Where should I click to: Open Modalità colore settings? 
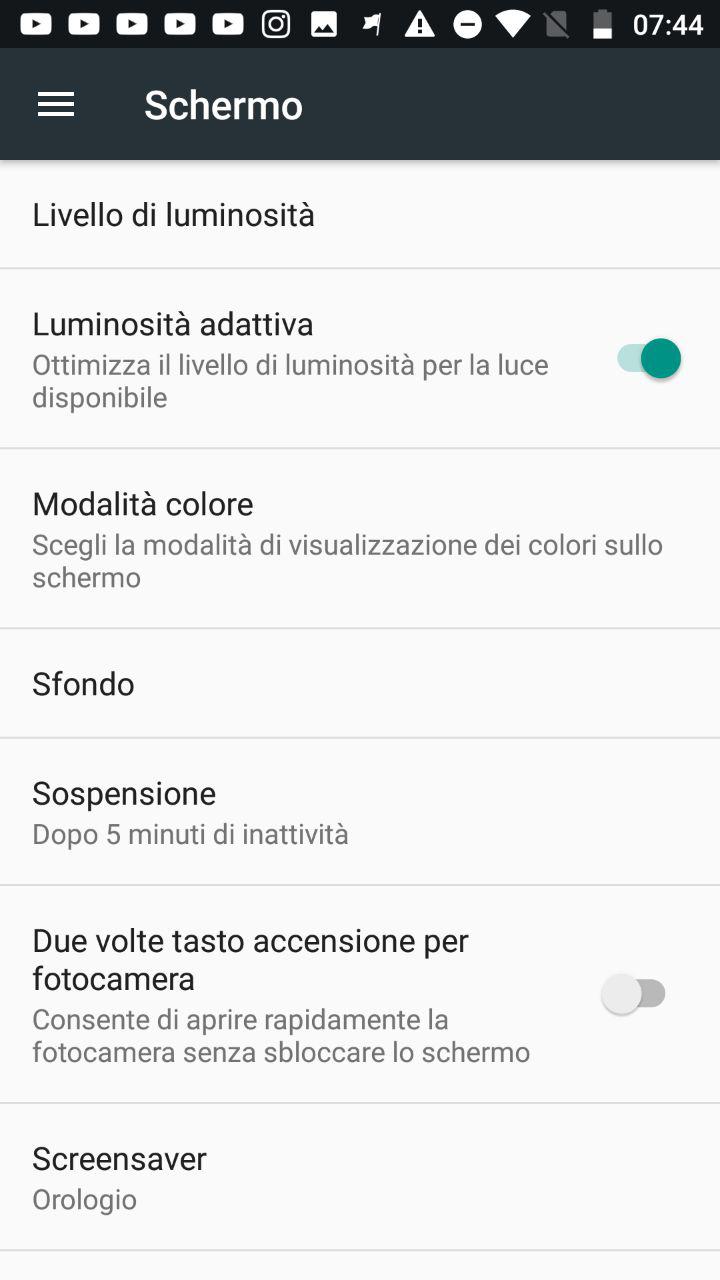click(x=360, y=539)
